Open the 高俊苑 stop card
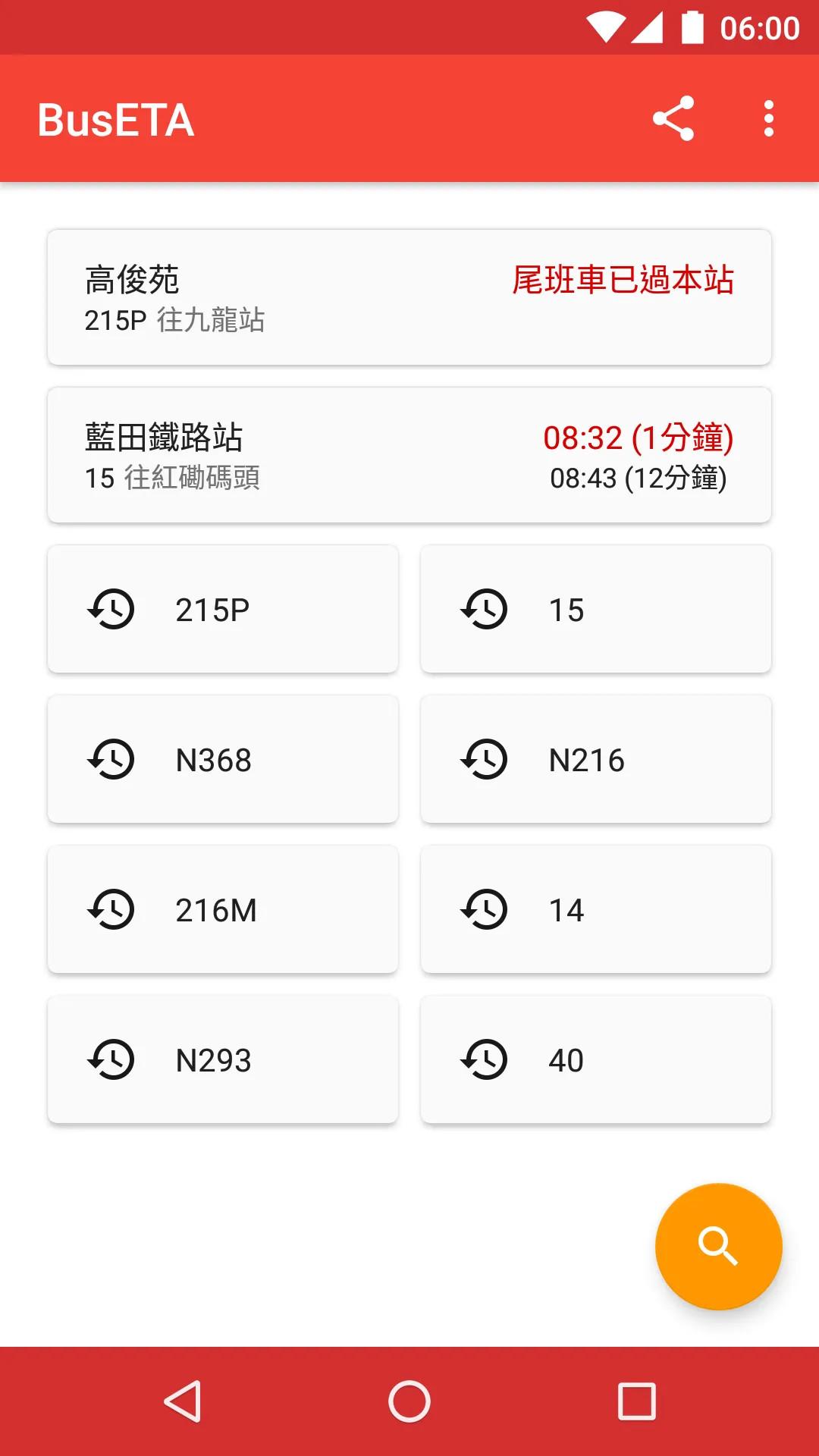819x1456 pixels. click(409, 296)
